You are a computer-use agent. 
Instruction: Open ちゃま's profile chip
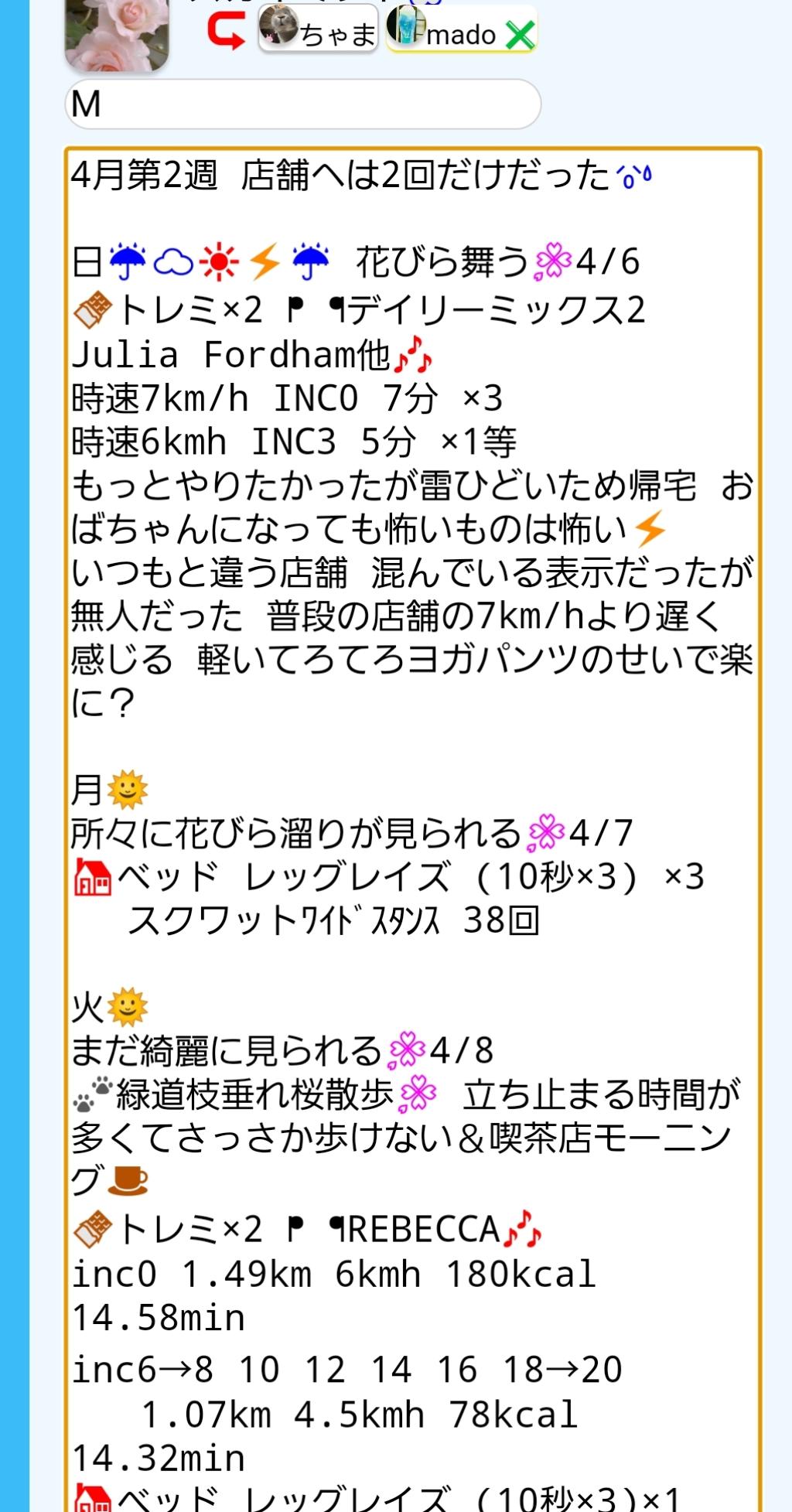coord(318,29)
